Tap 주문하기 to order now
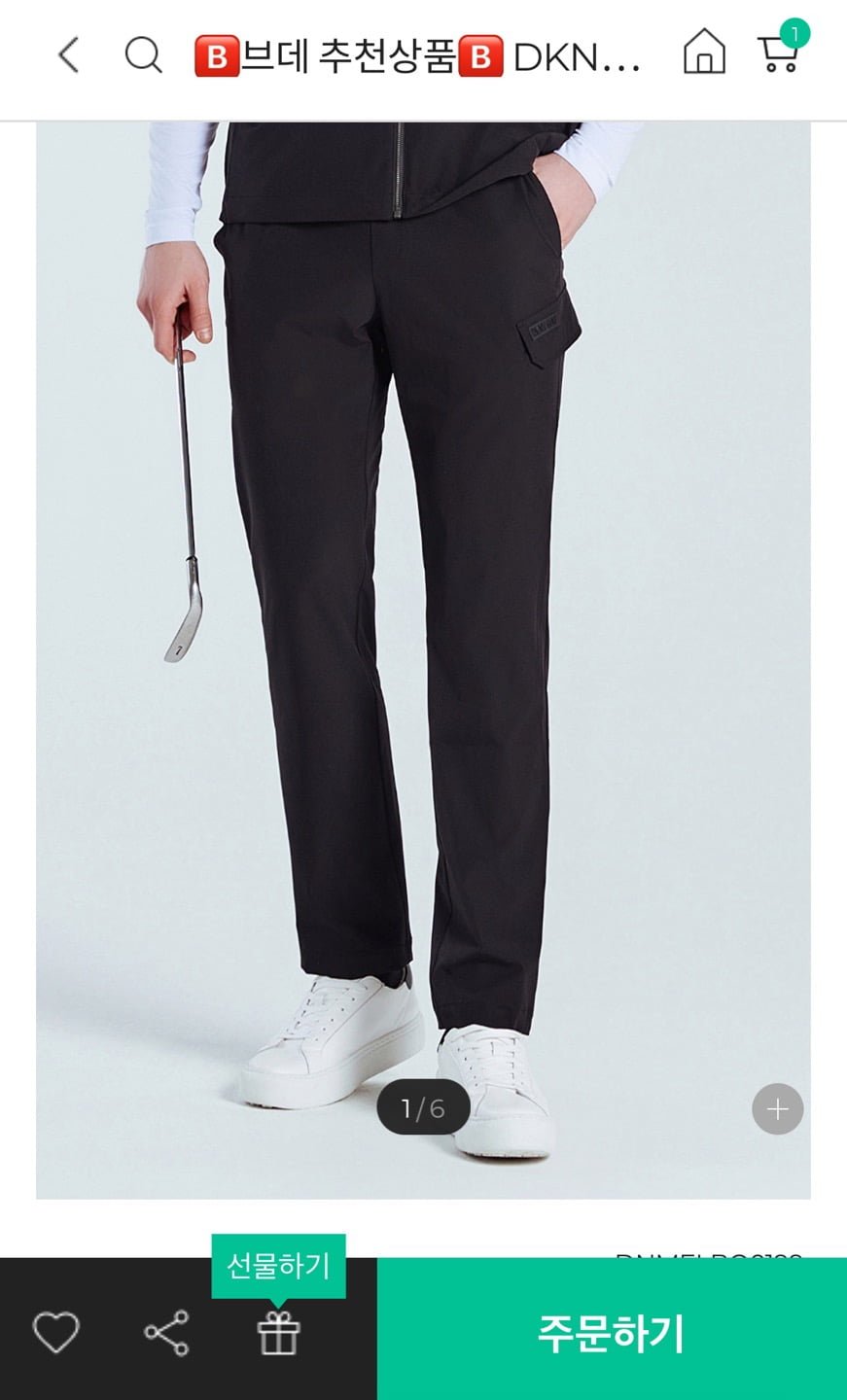 click(x=611, y=1332)
